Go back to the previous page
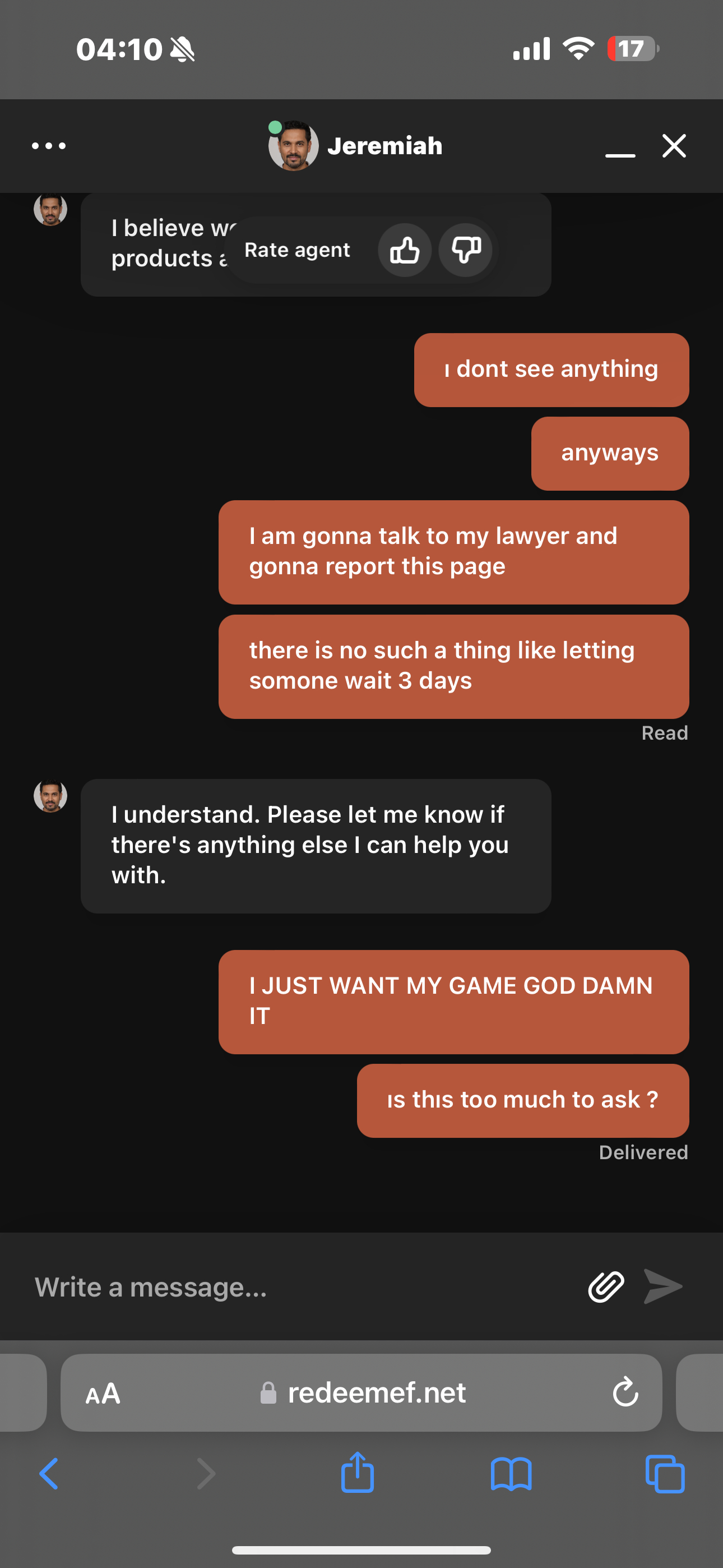723x1568 pixels. coord(49,1474)
